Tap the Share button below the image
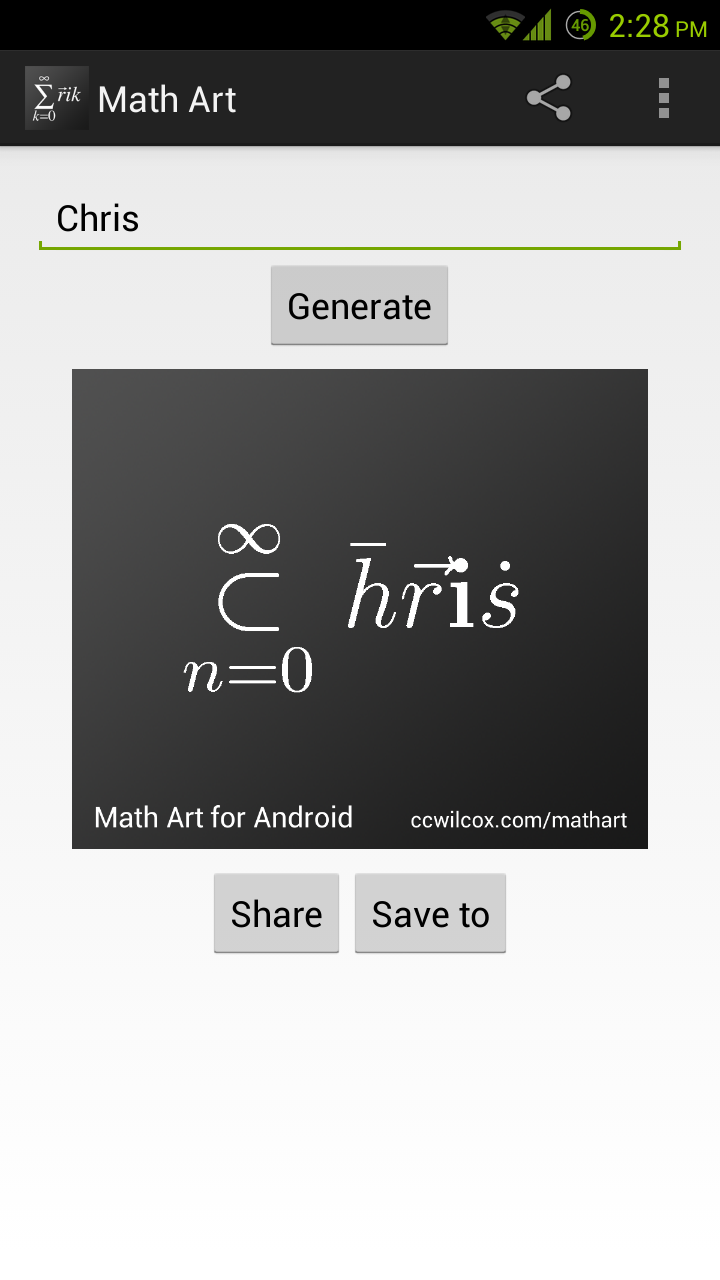Screen dimensions: 720x1280 (276, 914)
